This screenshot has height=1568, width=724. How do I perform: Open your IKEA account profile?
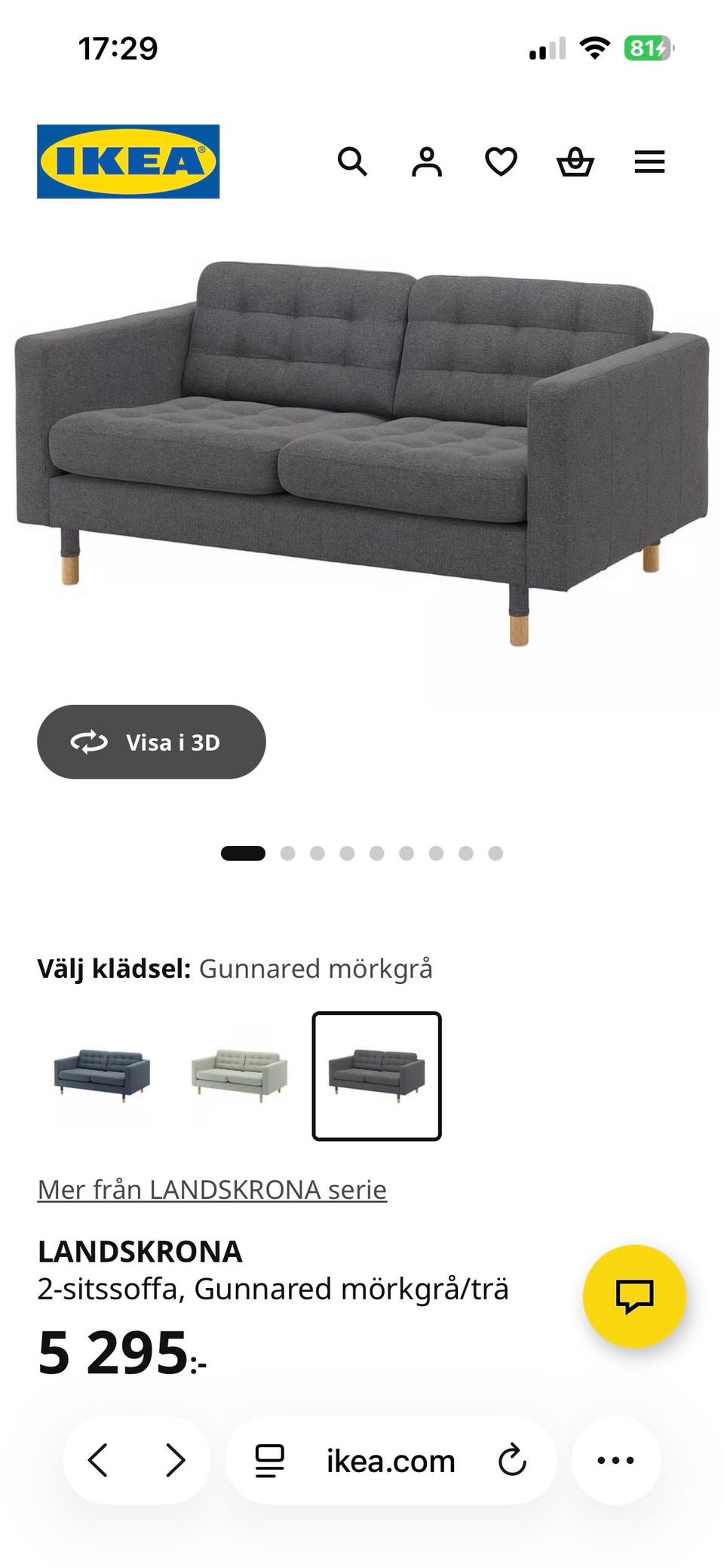click(x=426, y=161)
